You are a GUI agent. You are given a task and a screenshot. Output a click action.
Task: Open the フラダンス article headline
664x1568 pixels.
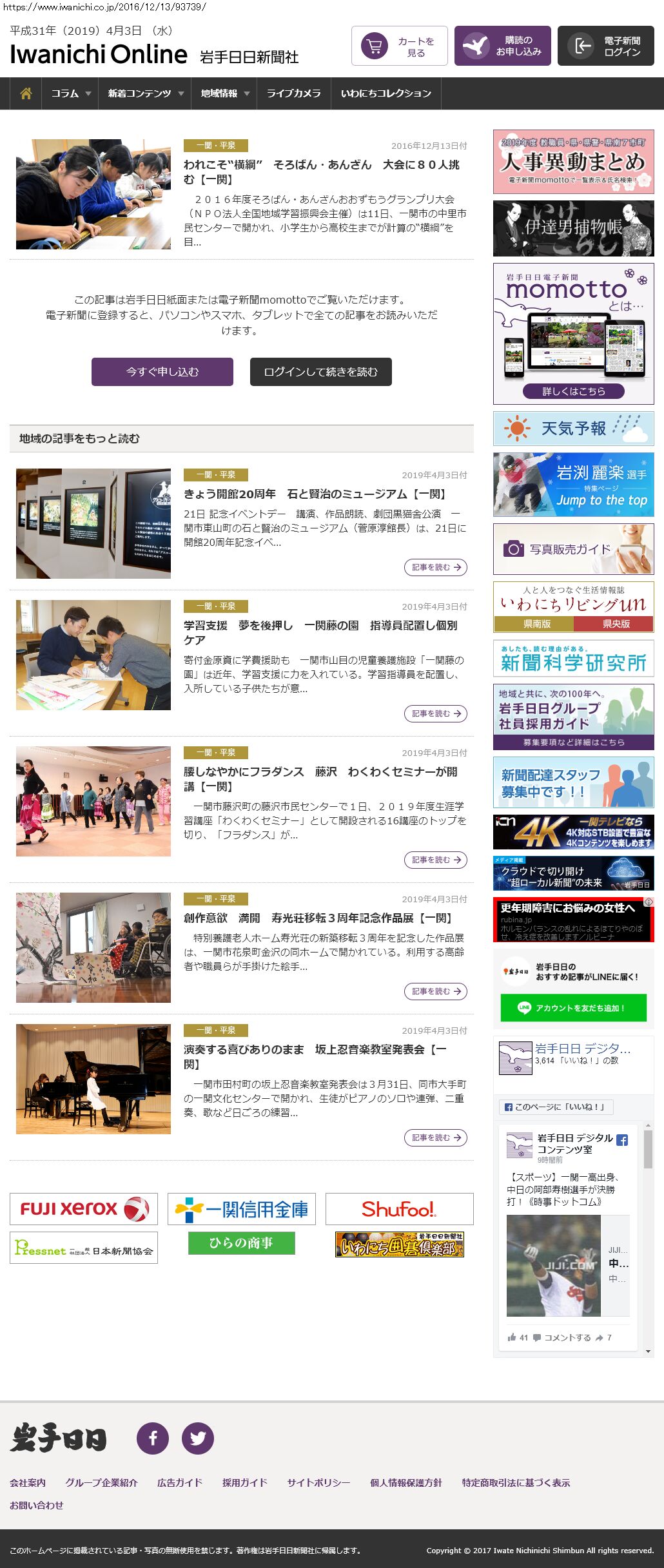point(320,779)
